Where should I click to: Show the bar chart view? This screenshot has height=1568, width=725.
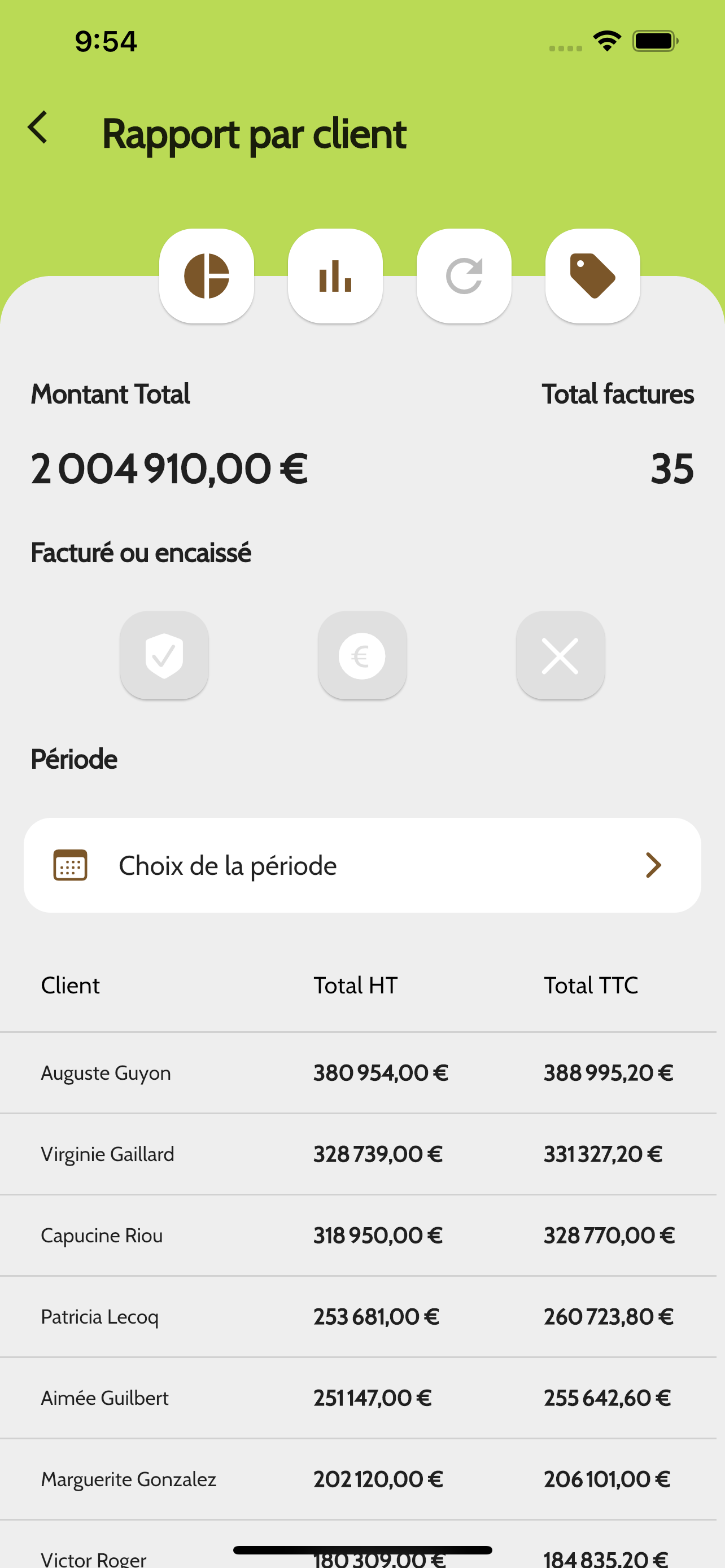(335, 276)
